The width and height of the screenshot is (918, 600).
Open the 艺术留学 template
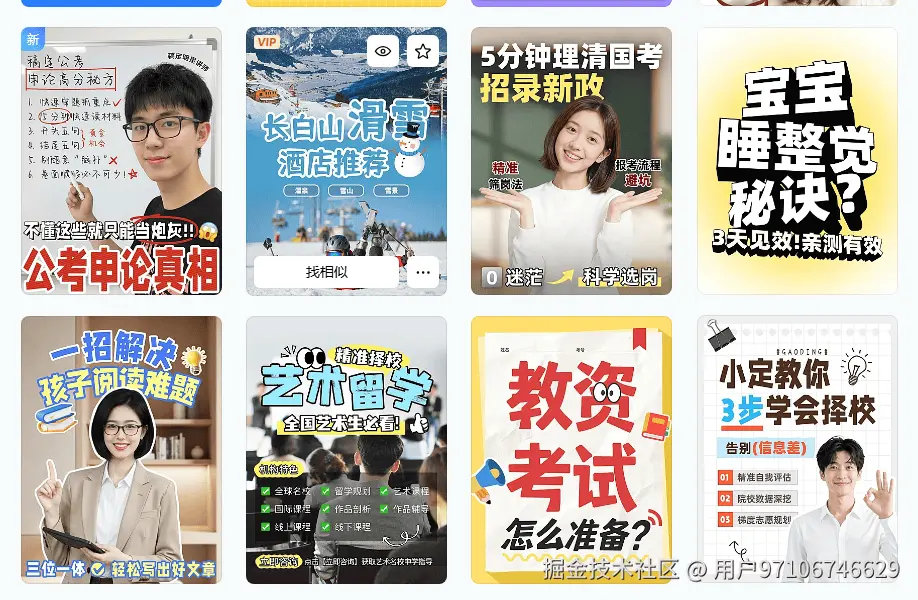346,450
